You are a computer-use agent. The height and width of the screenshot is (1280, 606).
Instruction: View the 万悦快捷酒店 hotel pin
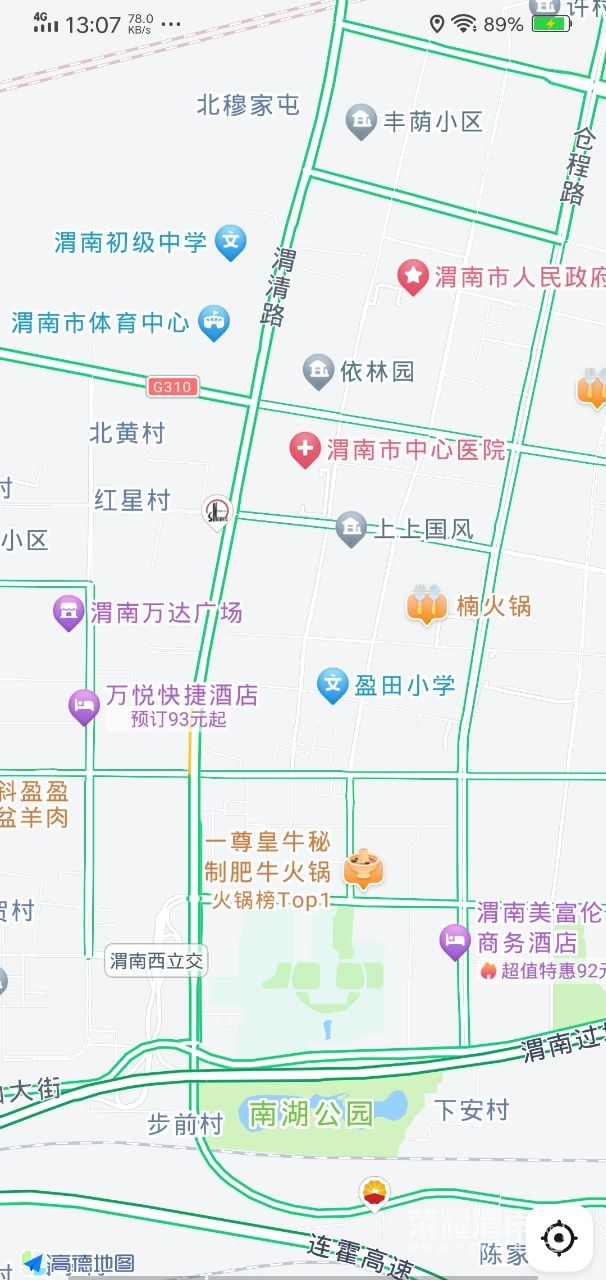[x=84, y=707]
